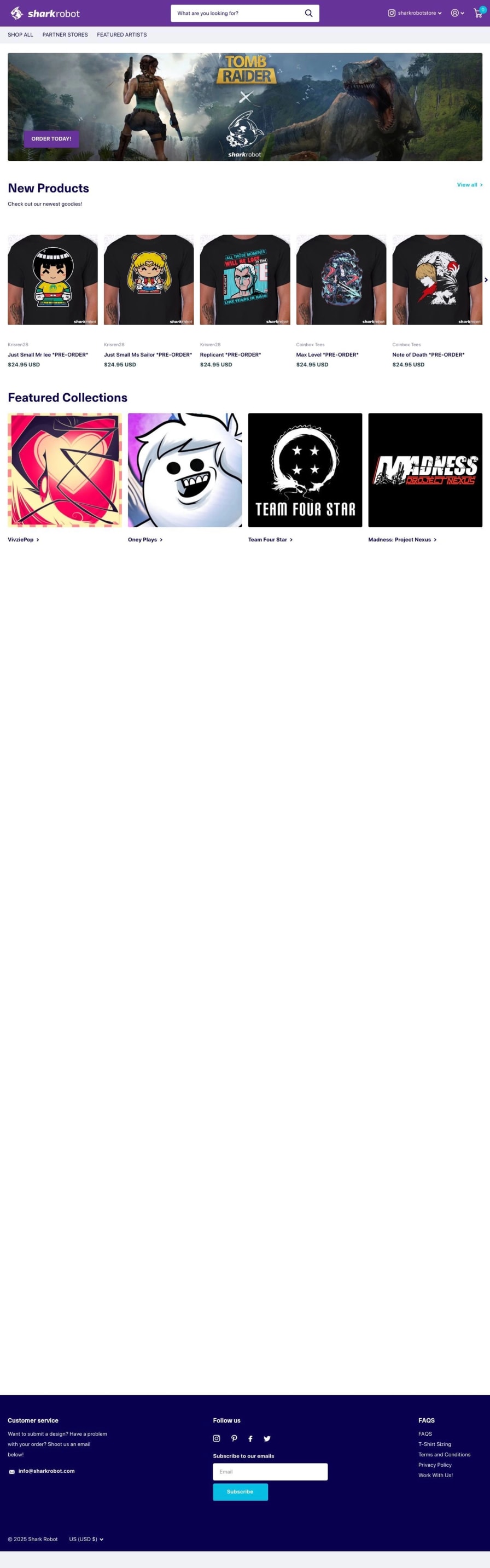Open the Replicant pre-order shirt

244,280
